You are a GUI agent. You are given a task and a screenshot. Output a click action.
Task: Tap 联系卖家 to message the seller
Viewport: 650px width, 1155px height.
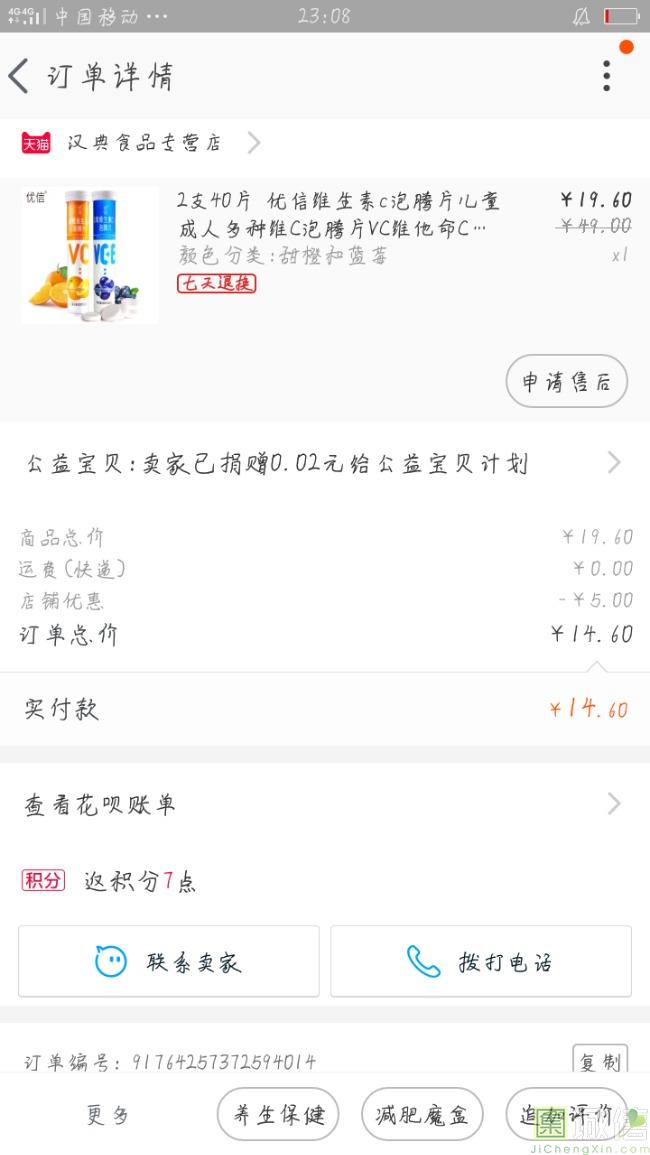[169, 962]
